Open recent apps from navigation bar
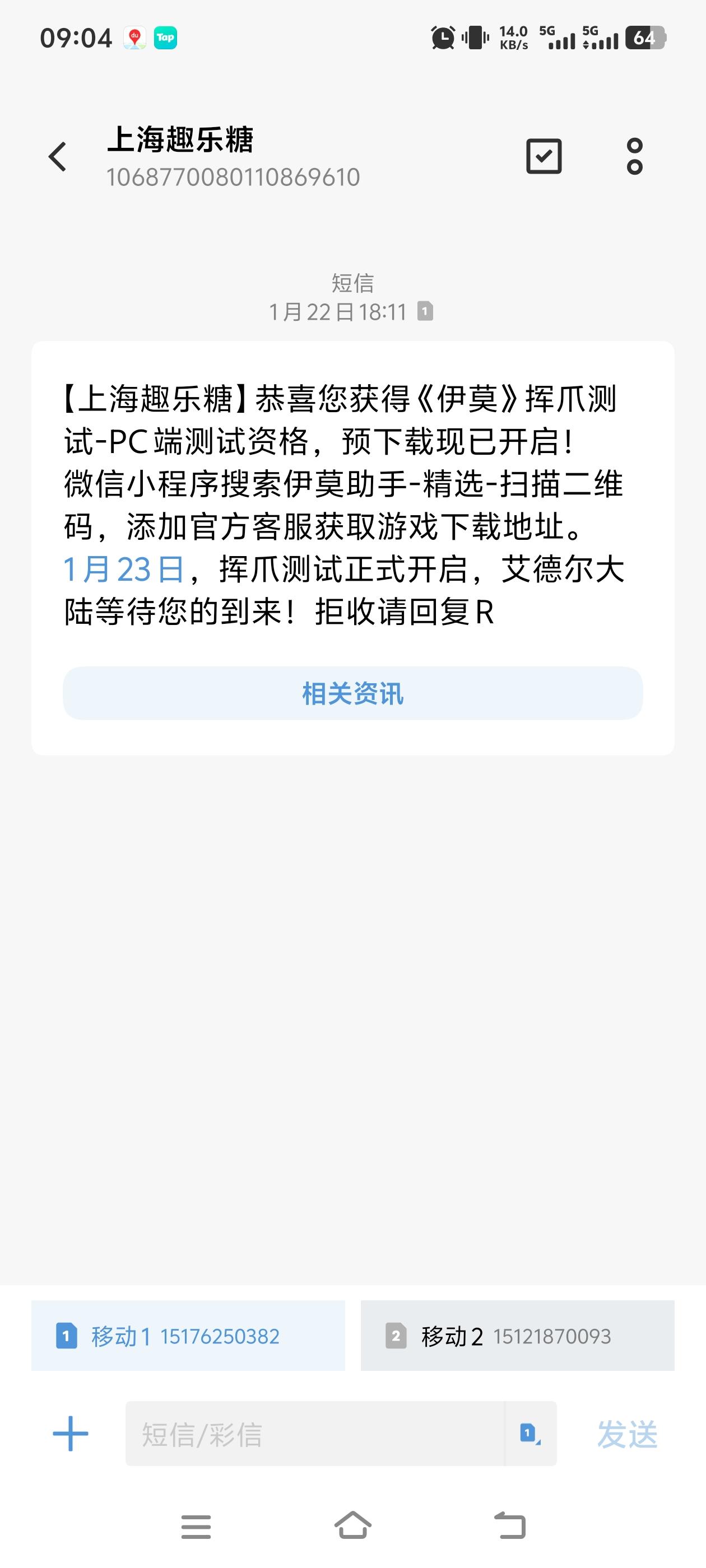706x1568 pixels. tap(196, 1525)
